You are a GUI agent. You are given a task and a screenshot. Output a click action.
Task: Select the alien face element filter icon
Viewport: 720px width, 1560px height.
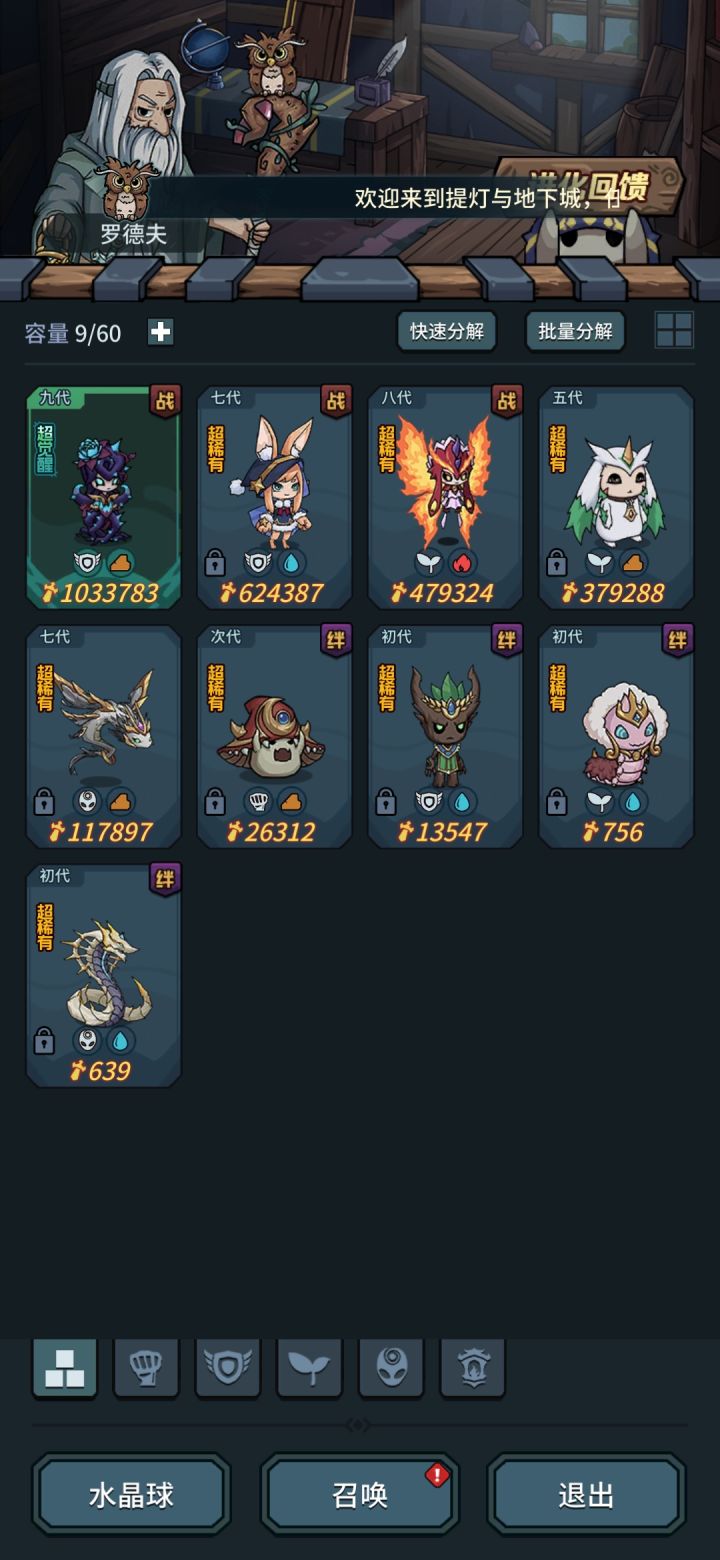pos(392,1368)
